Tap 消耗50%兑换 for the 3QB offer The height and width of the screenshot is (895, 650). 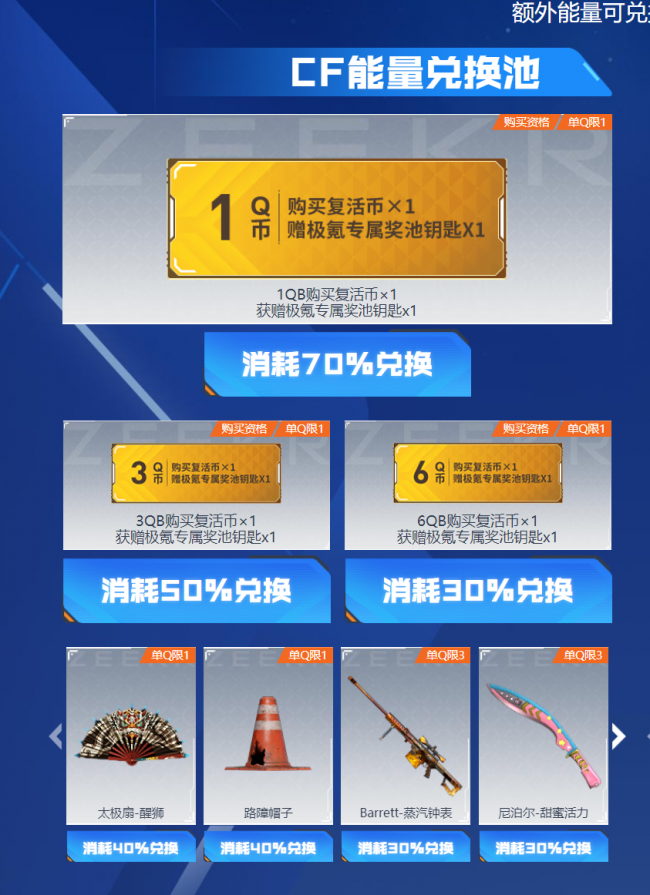pyautogui.click(x=196, y=590)
